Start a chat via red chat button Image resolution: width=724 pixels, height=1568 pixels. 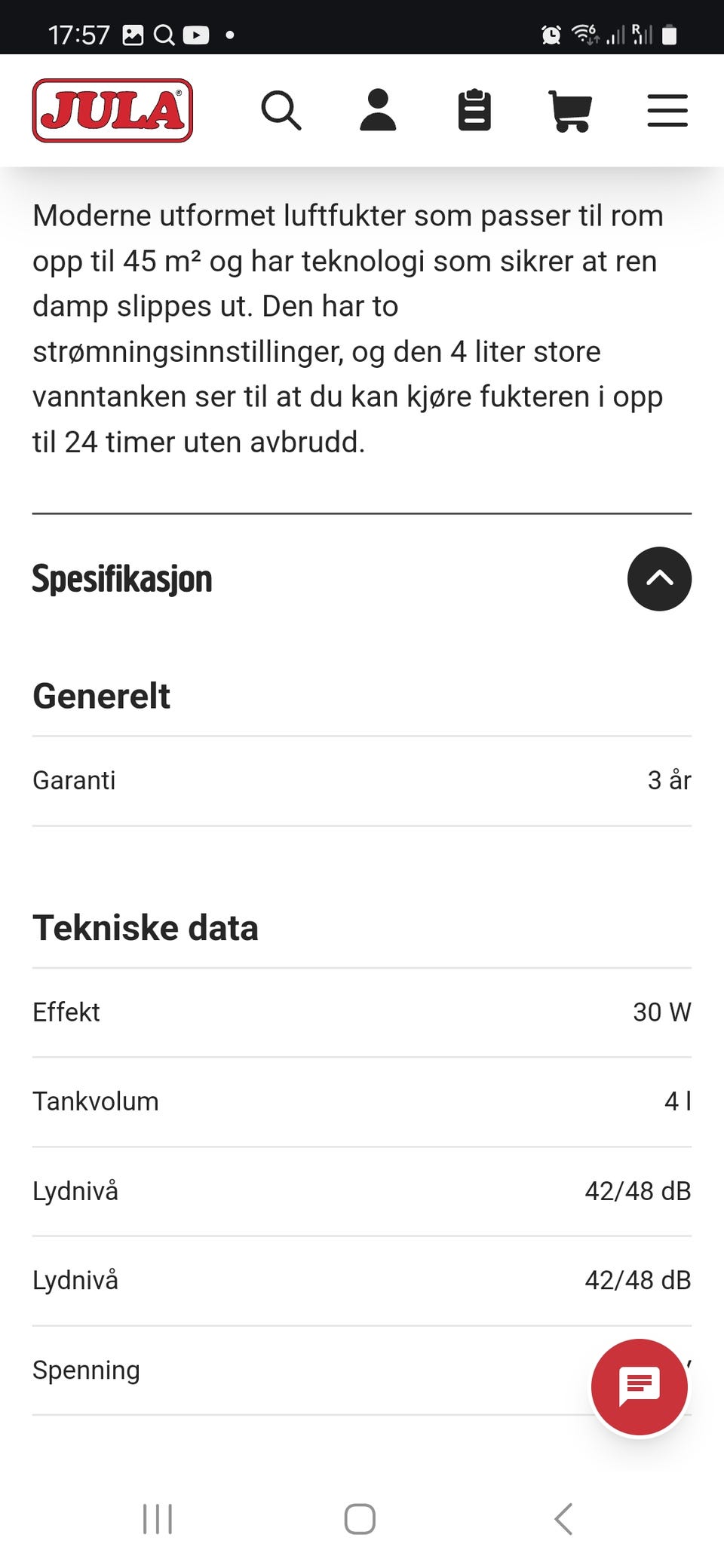(640, 1386)
